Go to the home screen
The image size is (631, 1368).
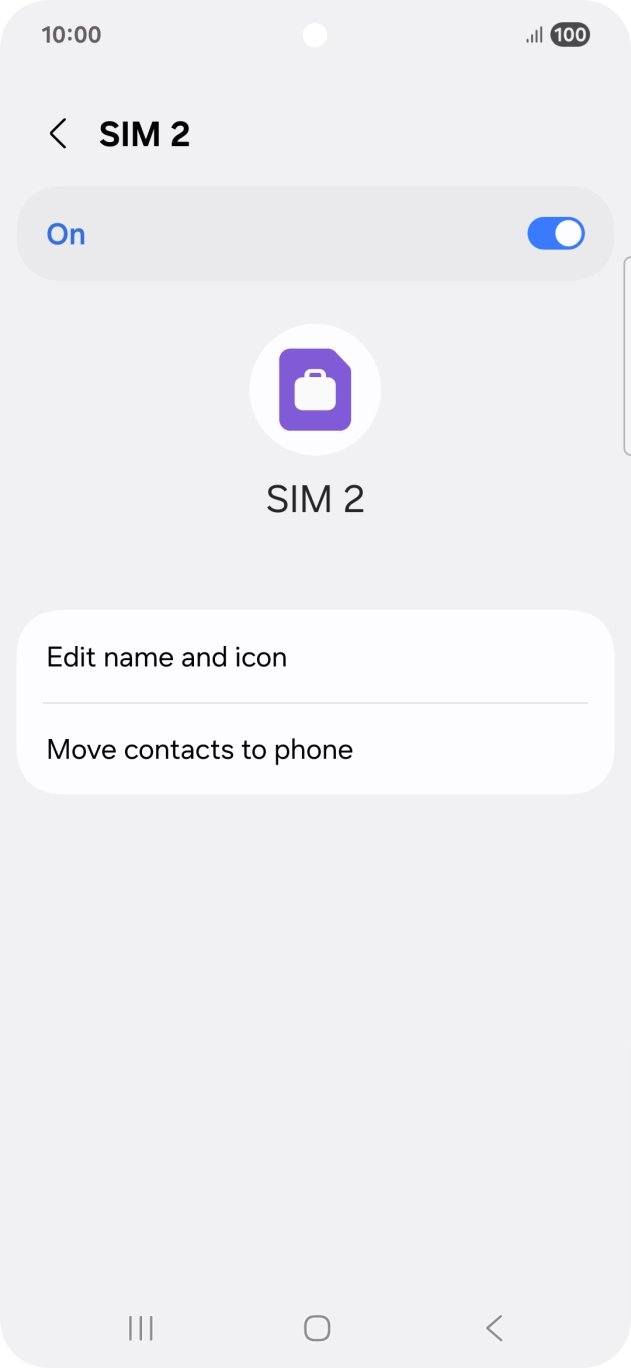[316, 1328]
